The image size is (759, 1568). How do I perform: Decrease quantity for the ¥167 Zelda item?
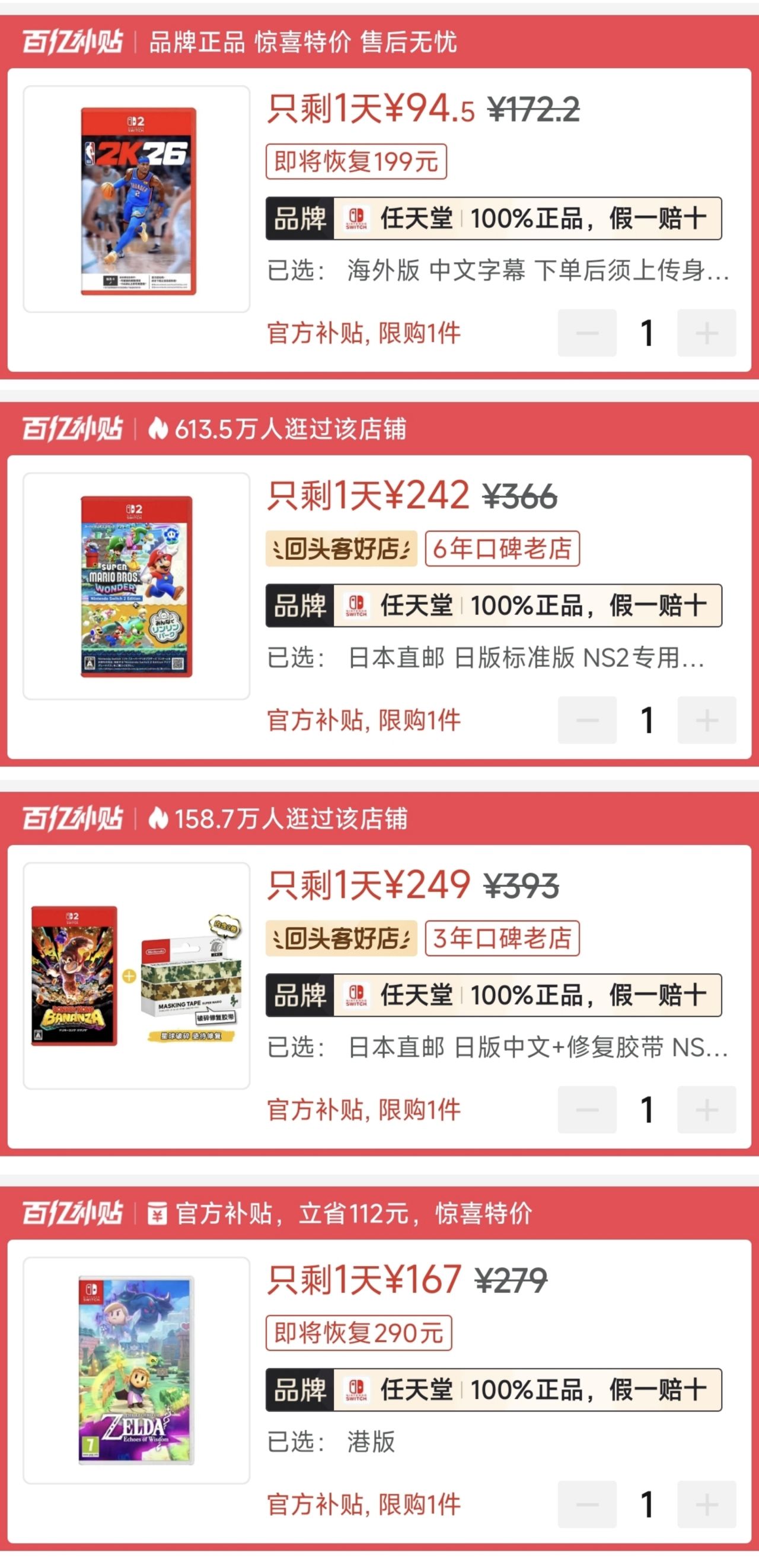tap(587, 1504)
